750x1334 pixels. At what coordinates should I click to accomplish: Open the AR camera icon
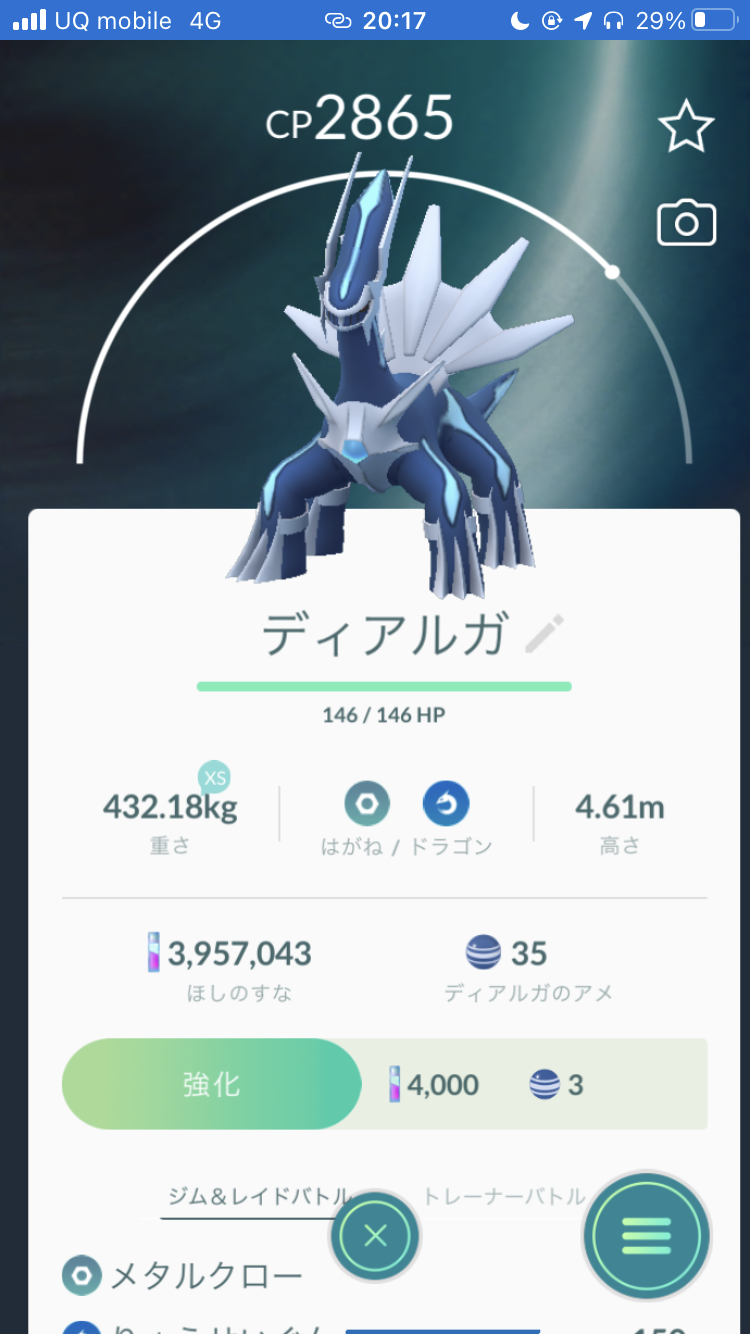pos(686,223)
